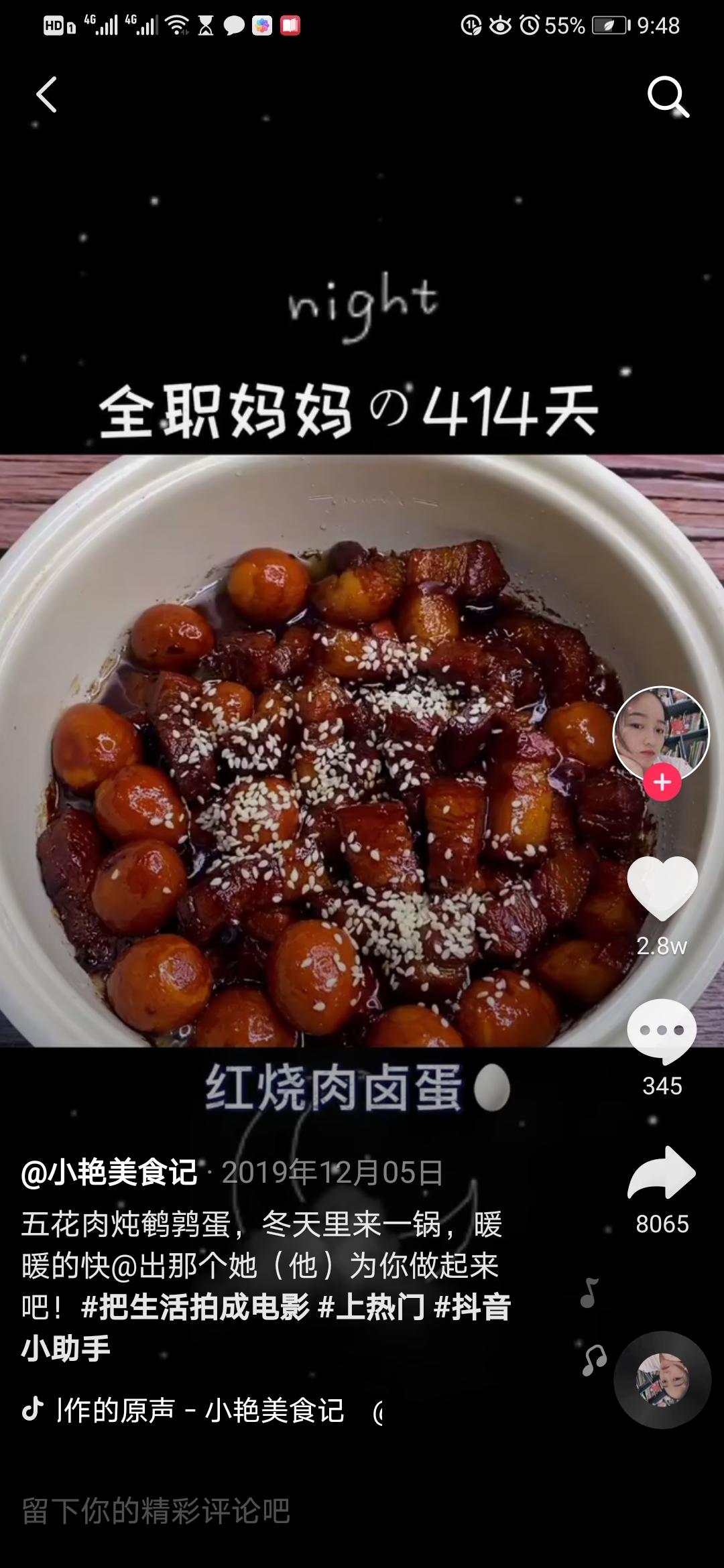Open hashtag 把生活拍成电影

tap(194, 1307)
